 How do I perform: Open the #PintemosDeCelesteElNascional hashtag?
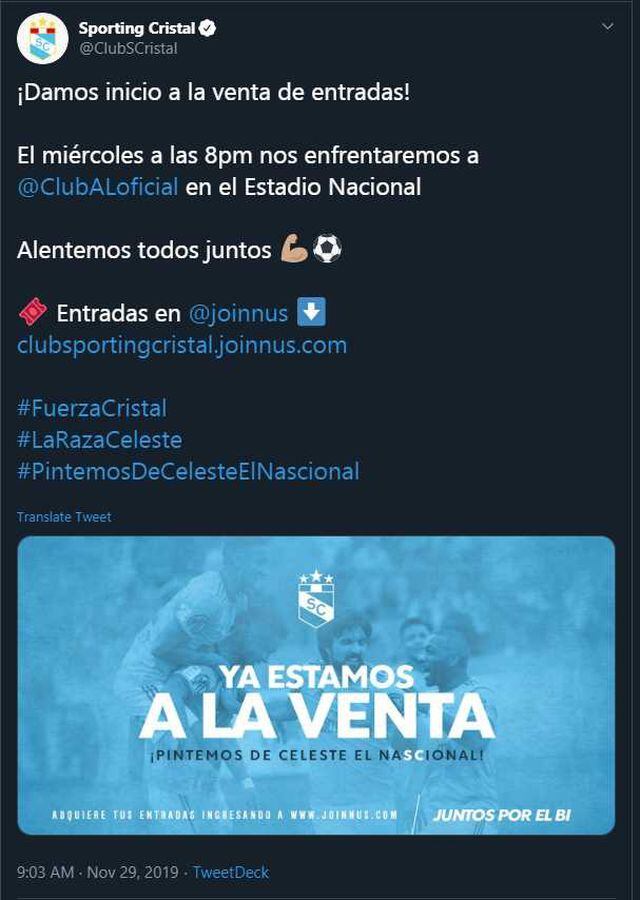[188, 471]
